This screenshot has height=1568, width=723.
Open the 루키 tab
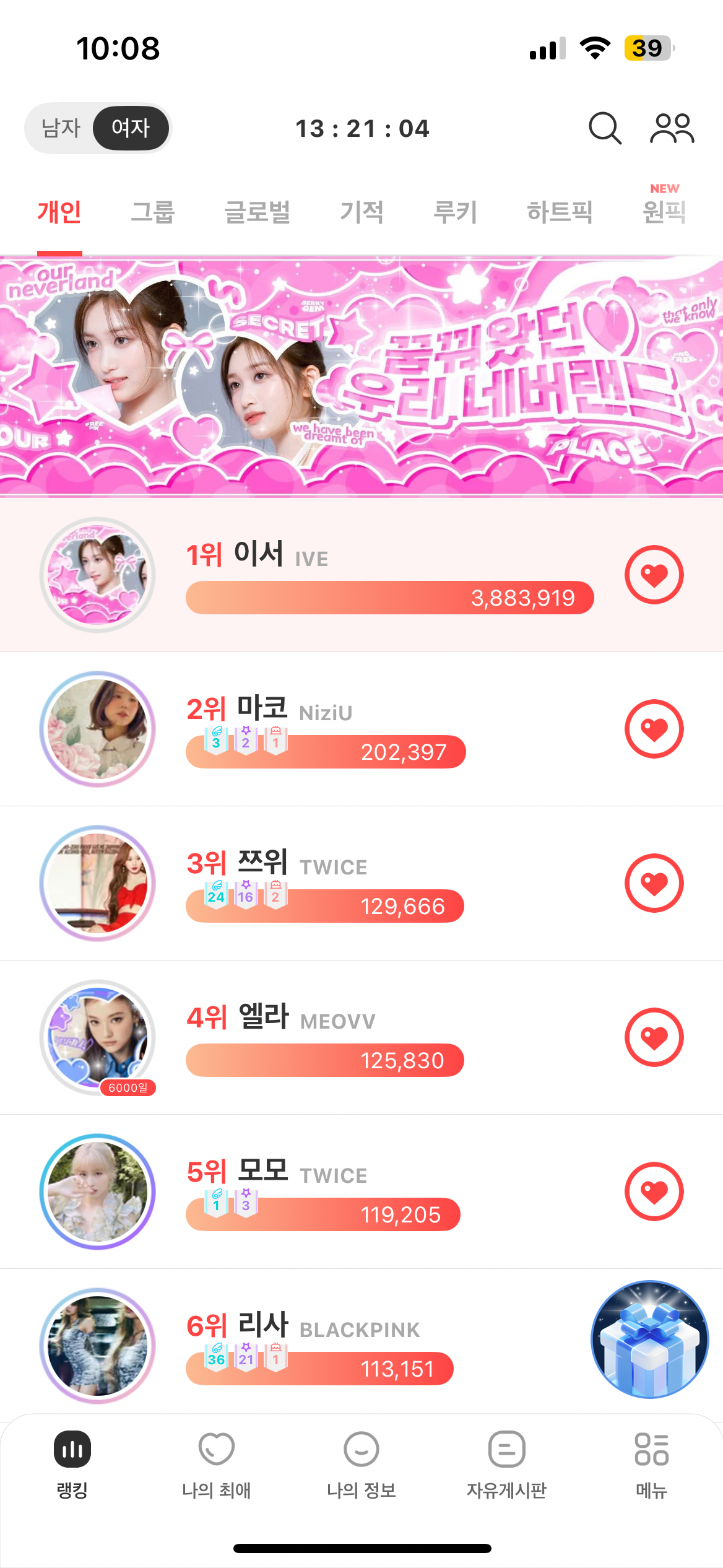pos(456,212)
